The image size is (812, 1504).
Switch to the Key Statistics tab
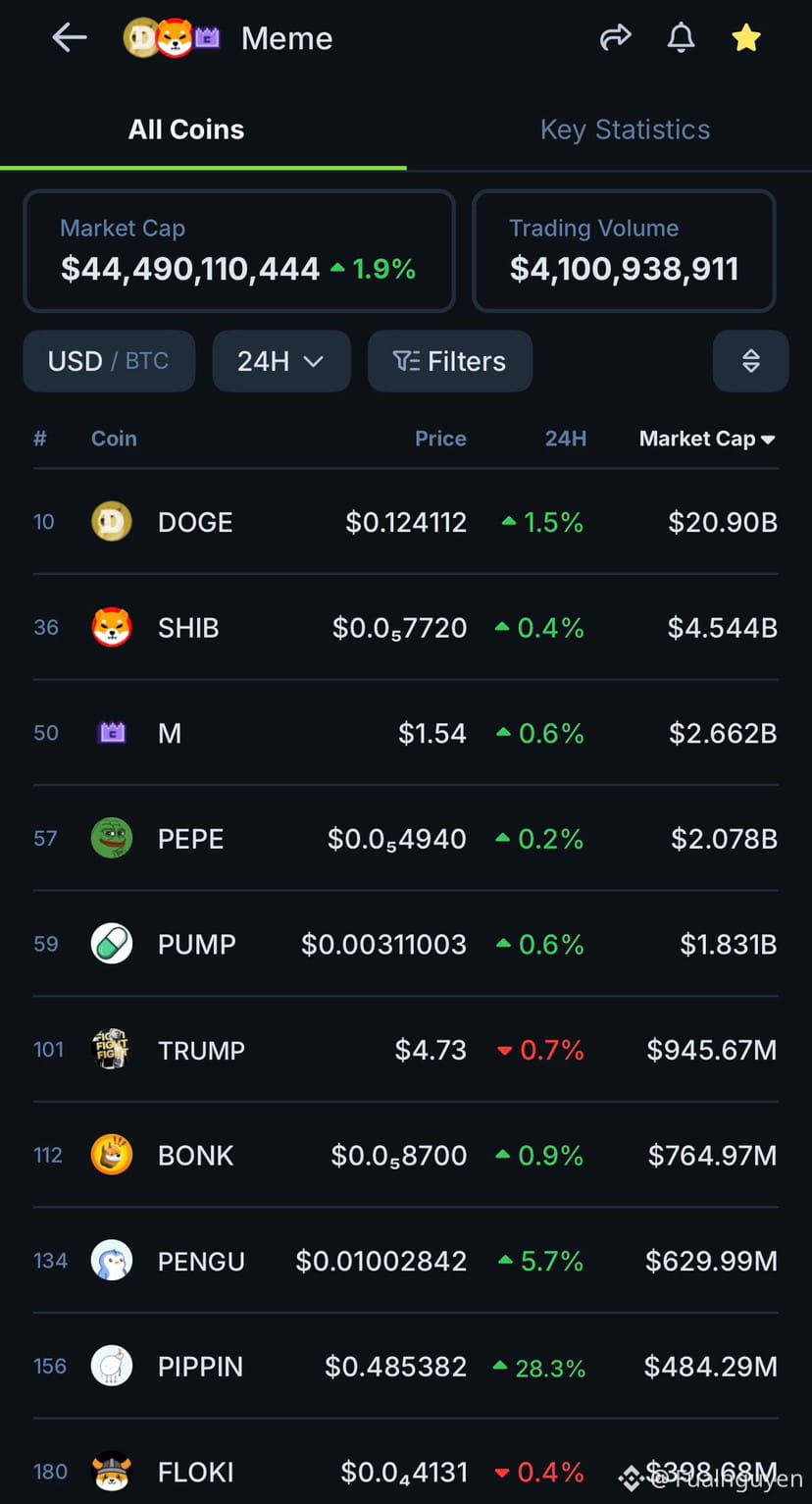pyautogui.click(x=625, y=130)
